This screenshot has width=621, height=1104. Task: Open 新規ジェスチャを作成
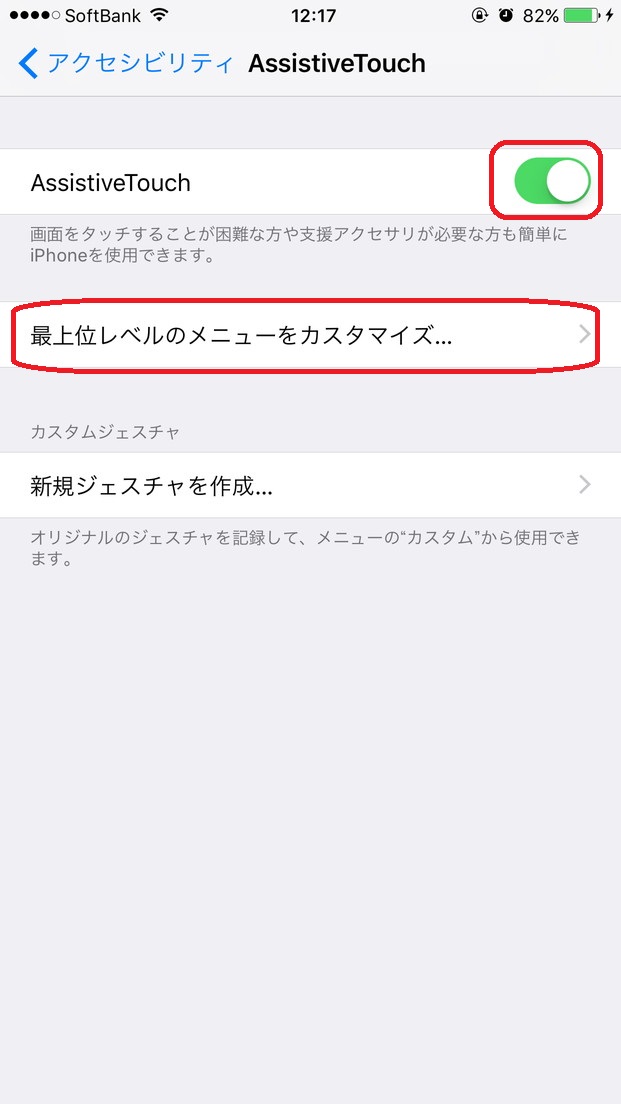[310, 485]
